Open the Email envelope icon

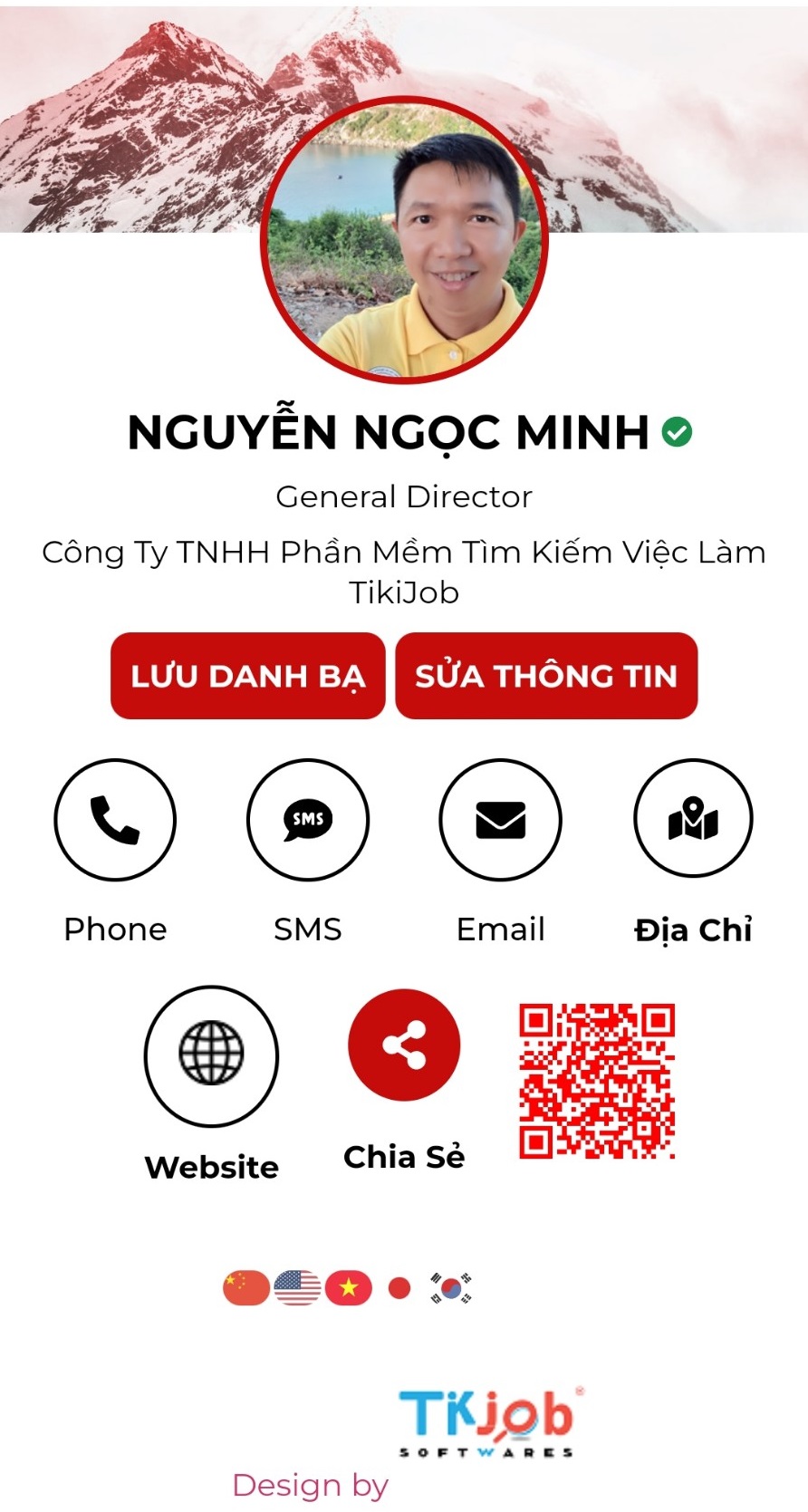coord(500,819)
